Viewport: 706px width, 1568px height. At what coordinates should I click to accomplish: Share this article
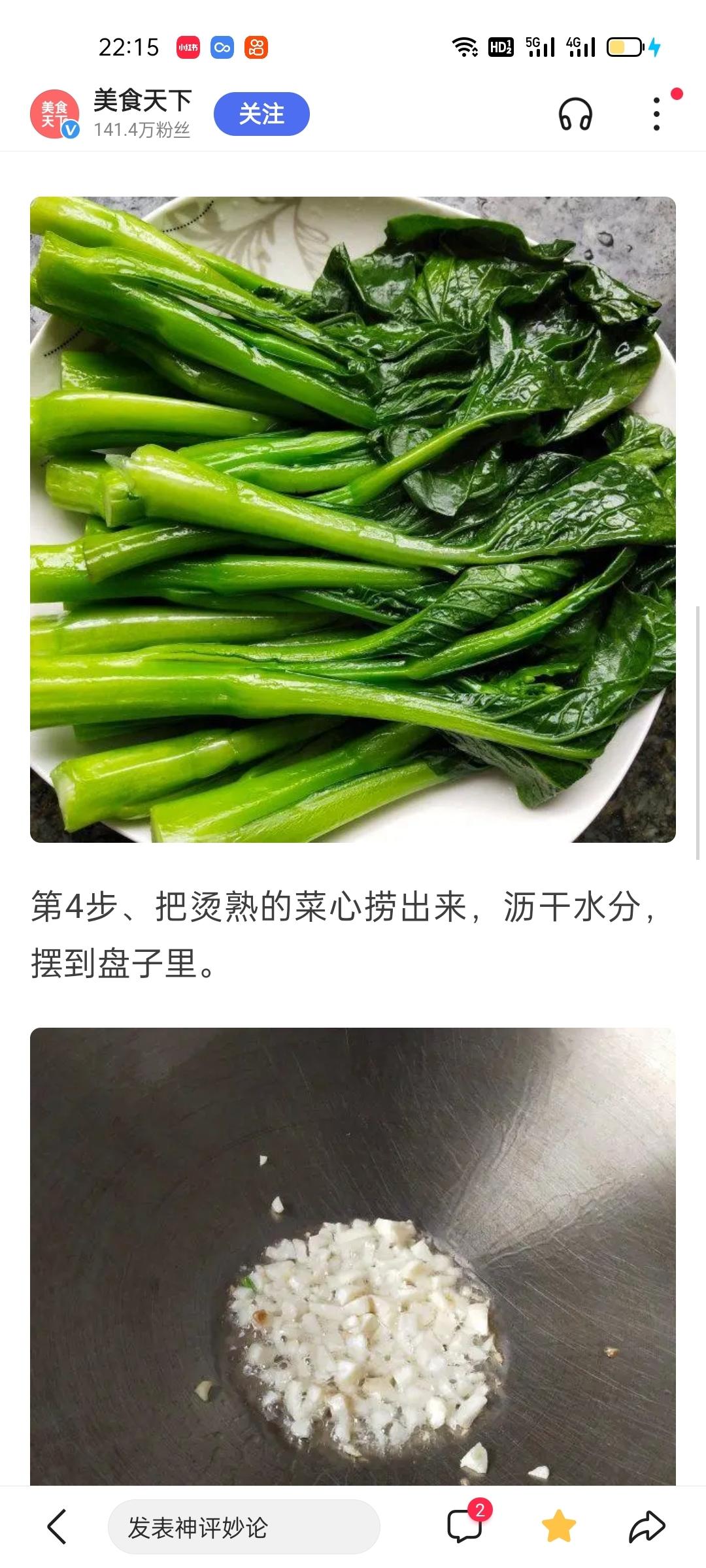(x=647, y=1527)
